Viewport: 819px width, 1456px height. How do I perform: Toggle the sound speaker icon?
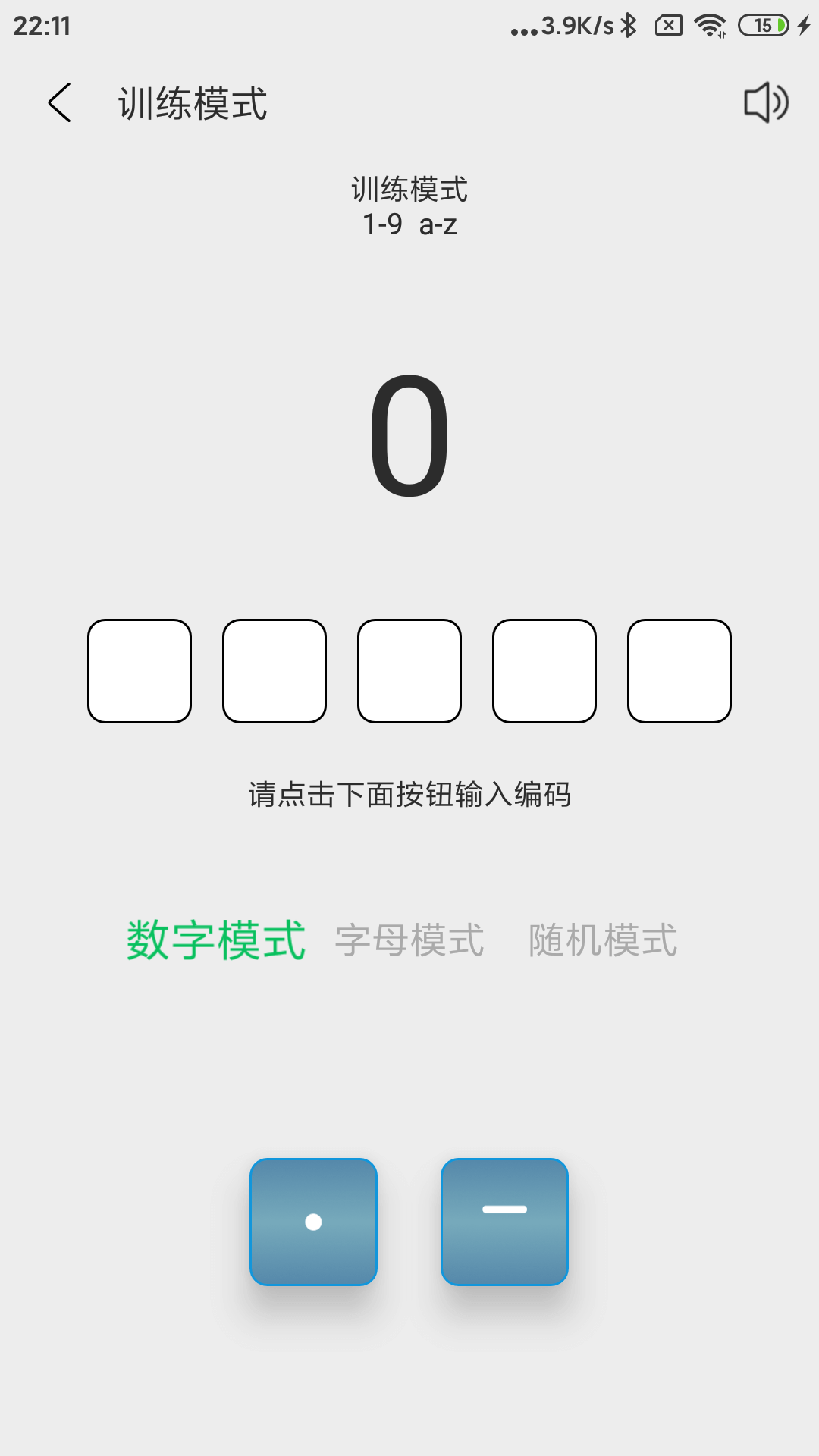pos(766,102)
